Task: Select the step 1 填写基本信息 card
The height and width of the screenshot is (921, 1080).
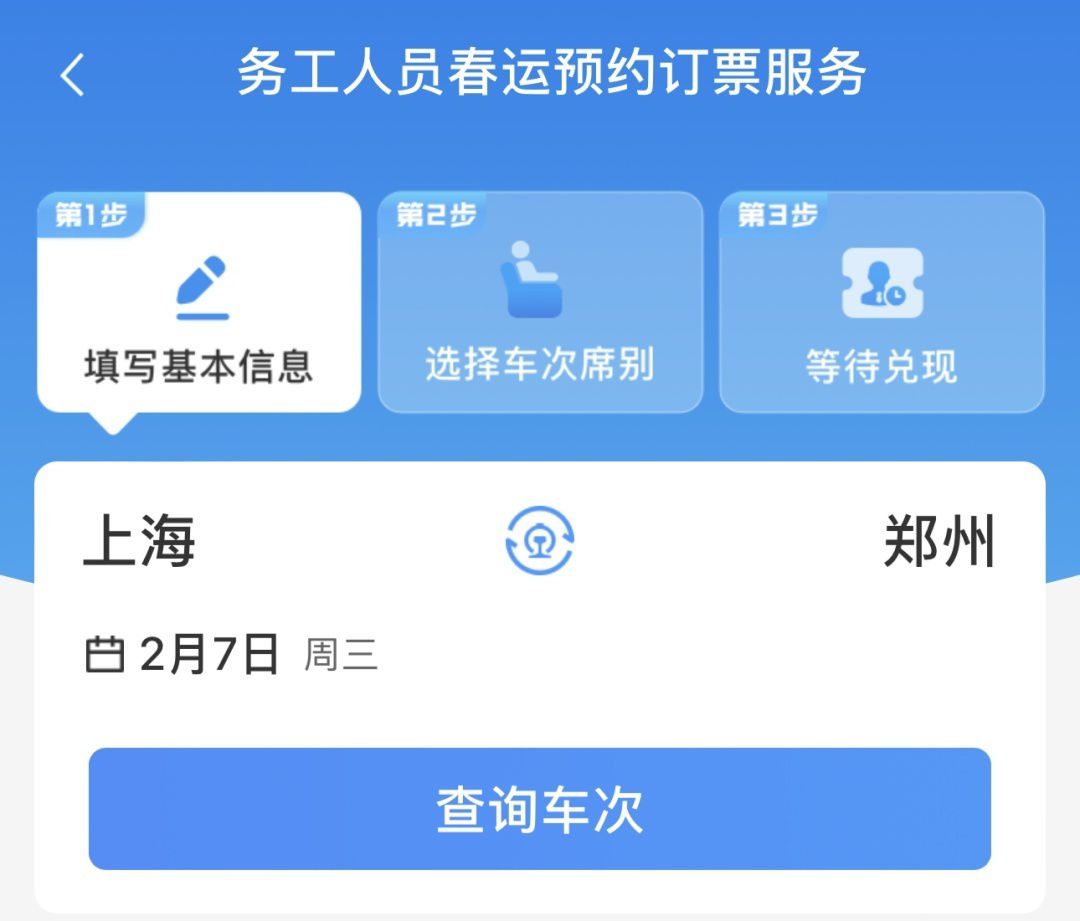Action: (199, 302)
